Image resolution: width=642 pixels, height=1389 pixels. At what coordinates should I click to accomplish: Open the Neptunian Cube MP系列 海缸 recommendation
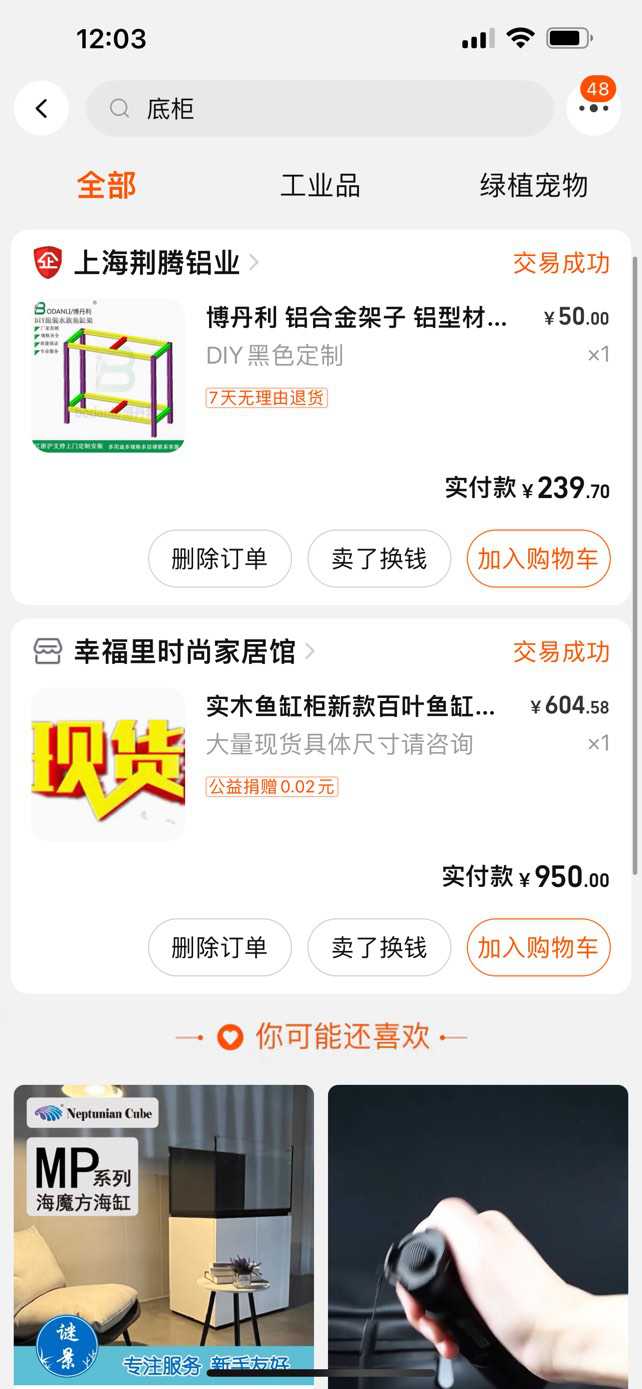pyautogui.click(x=164, y=1234)
